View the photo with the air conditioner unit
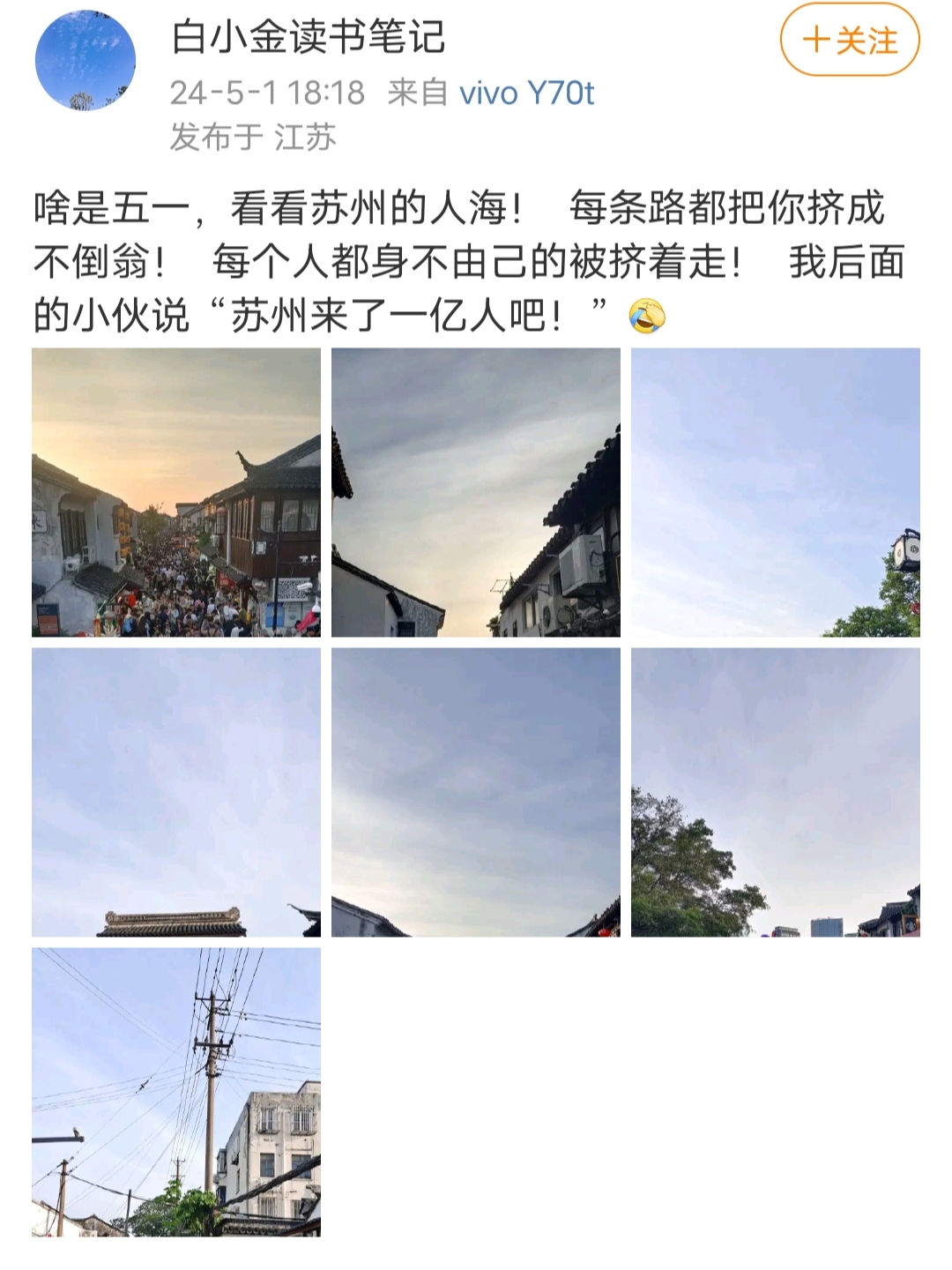Image resolution: width=952 pixels, height=1270 pixels. pyautogui.click(x=476, y=492)
